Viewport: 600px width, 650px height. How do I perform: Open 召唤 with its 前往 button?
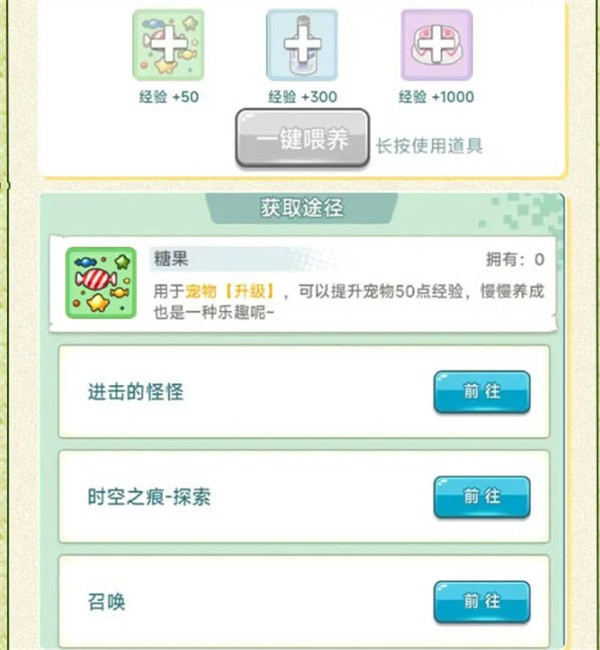[x=481, y=601]
